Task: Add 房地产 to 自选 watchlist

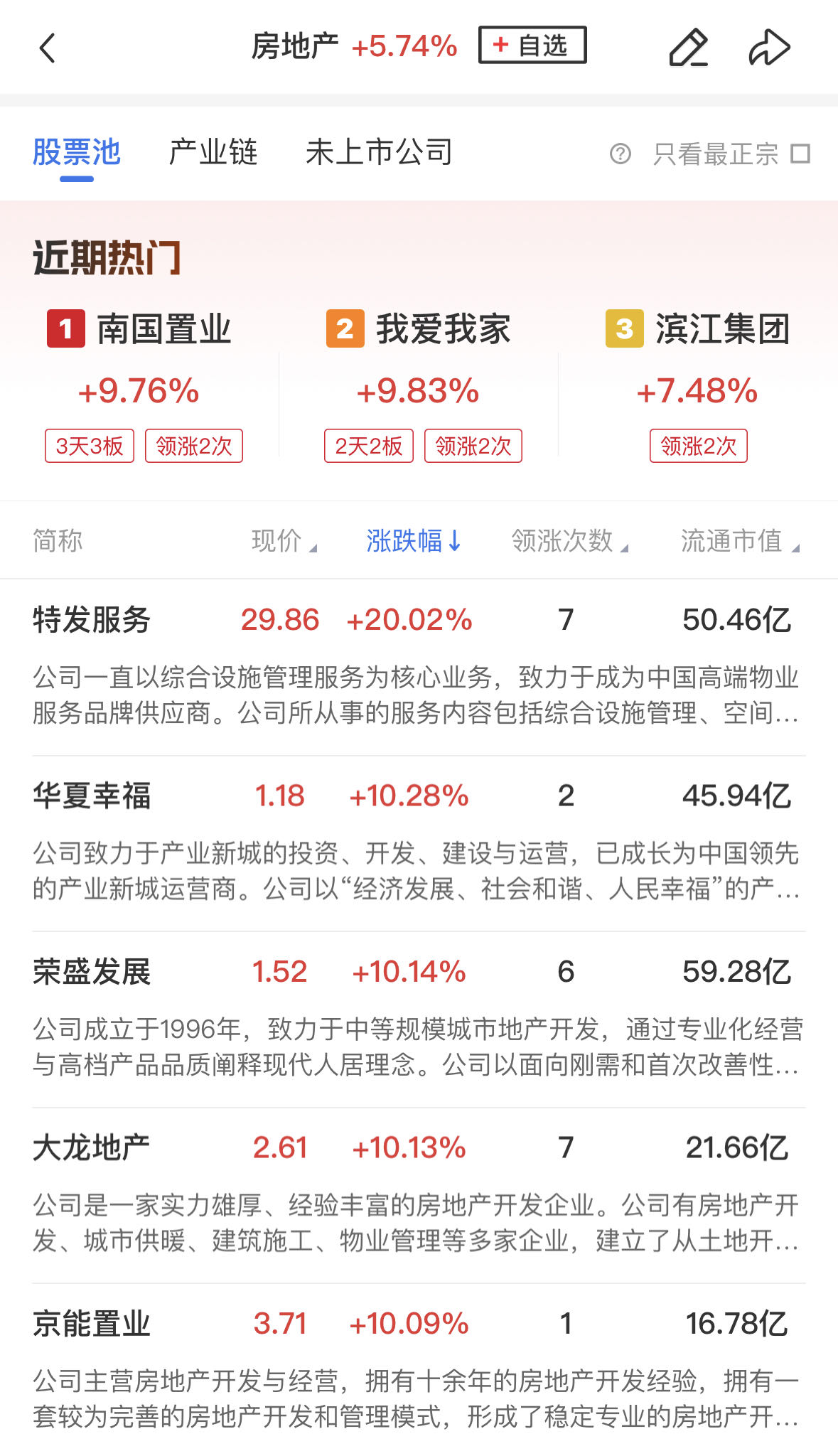Action: click(x=532, y=45)
